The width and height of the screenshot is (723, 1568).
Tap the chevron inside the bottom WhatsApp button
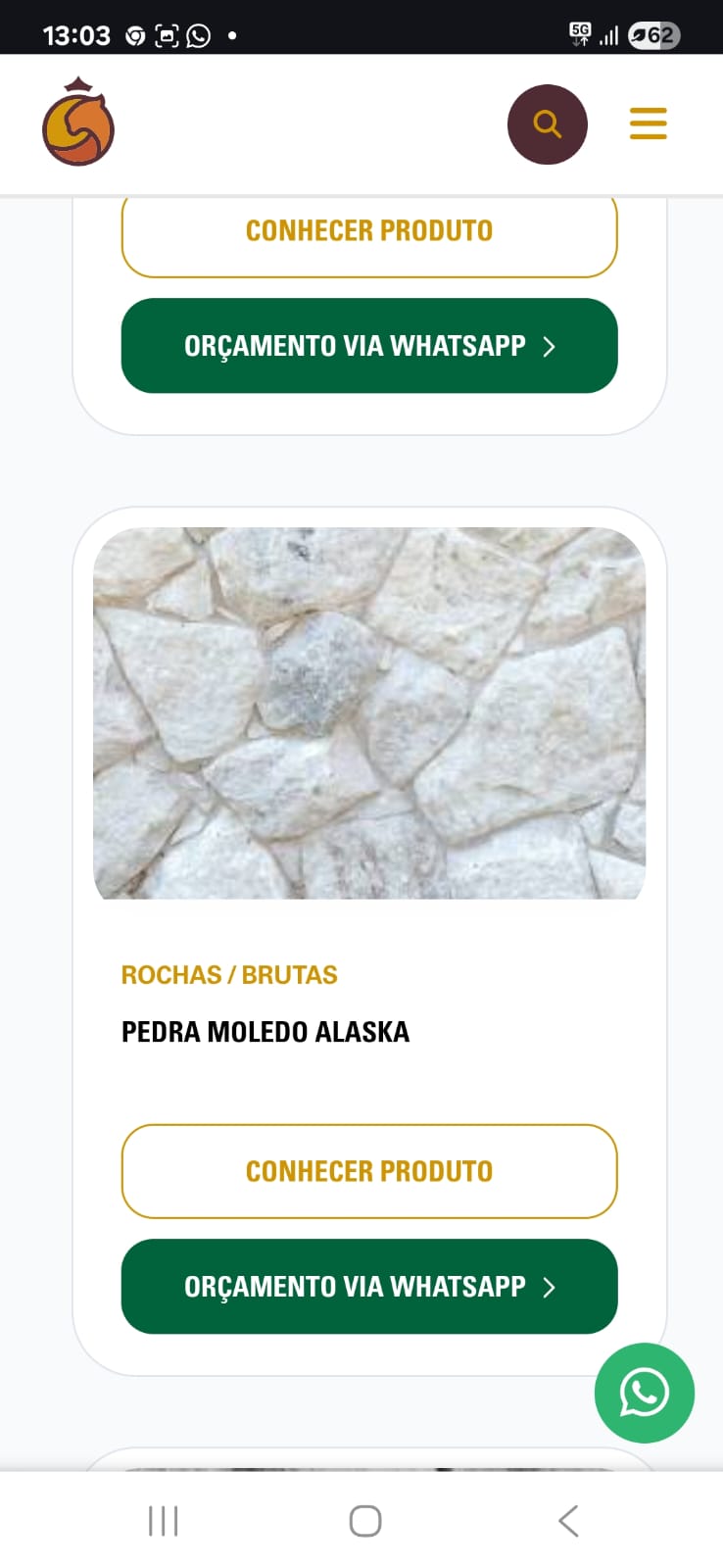[x=550, y=1287]
